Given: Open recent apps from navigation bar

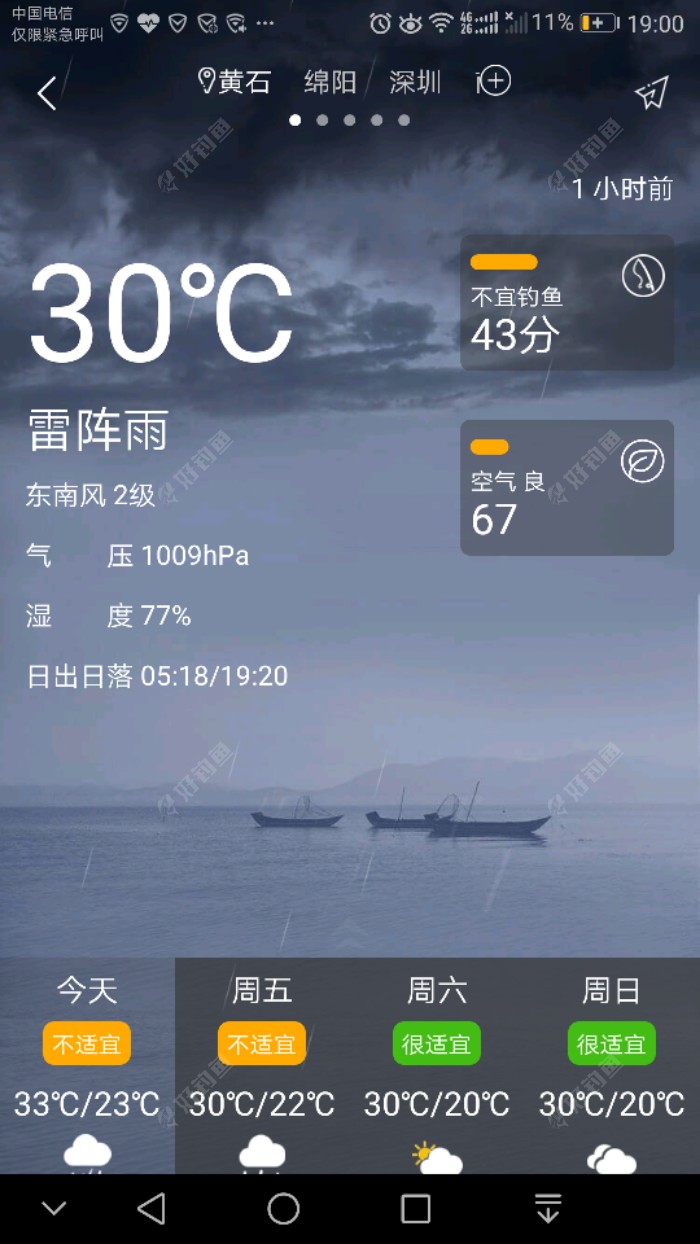Looking at the screenshot, I should point(415,1209).
